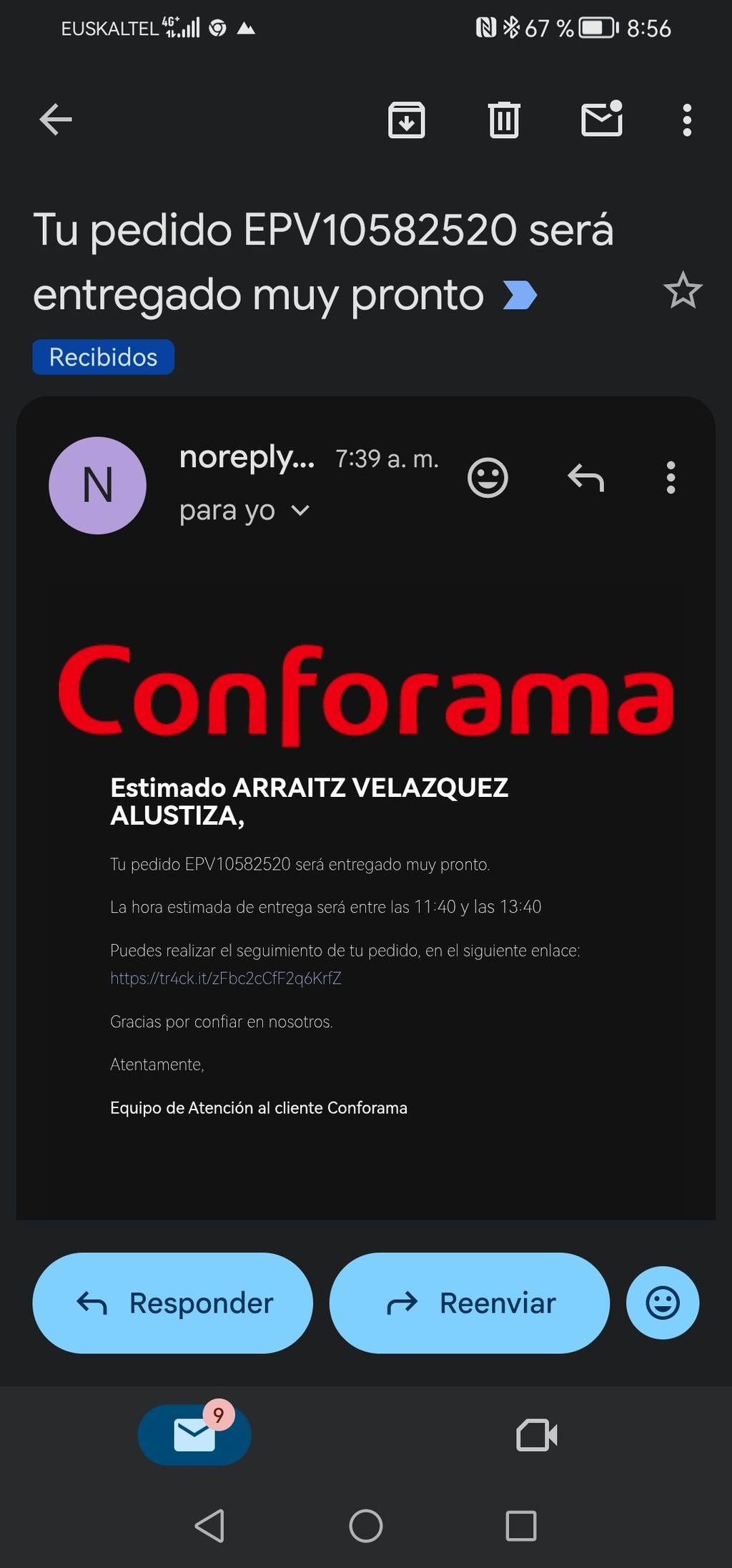Go back to the inbox
Viewport: 732px width, 1568px height.
coord(56,119)
